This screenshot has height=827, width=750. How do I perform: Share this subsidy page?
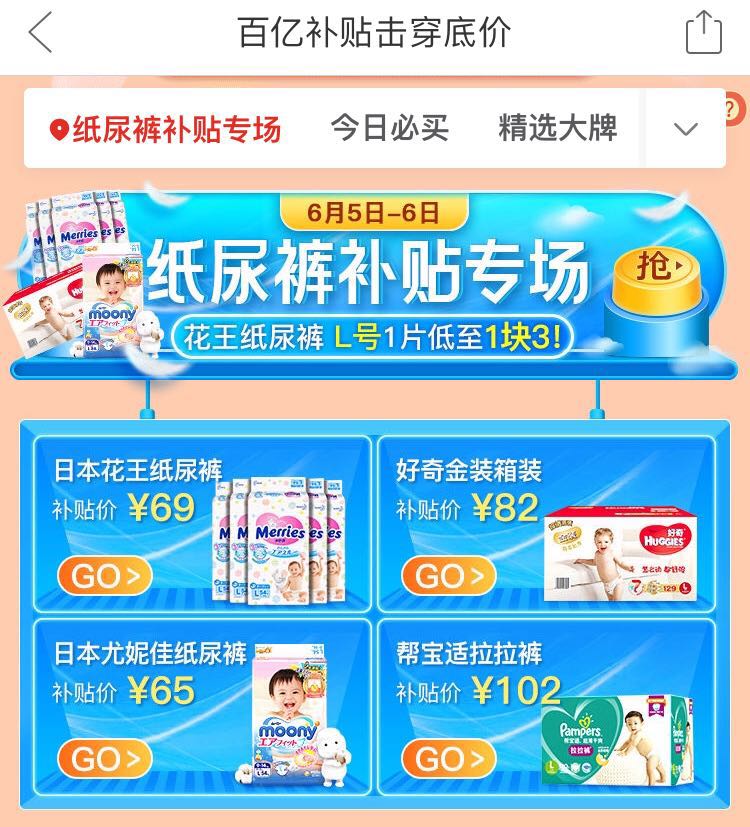pos(703,33)
